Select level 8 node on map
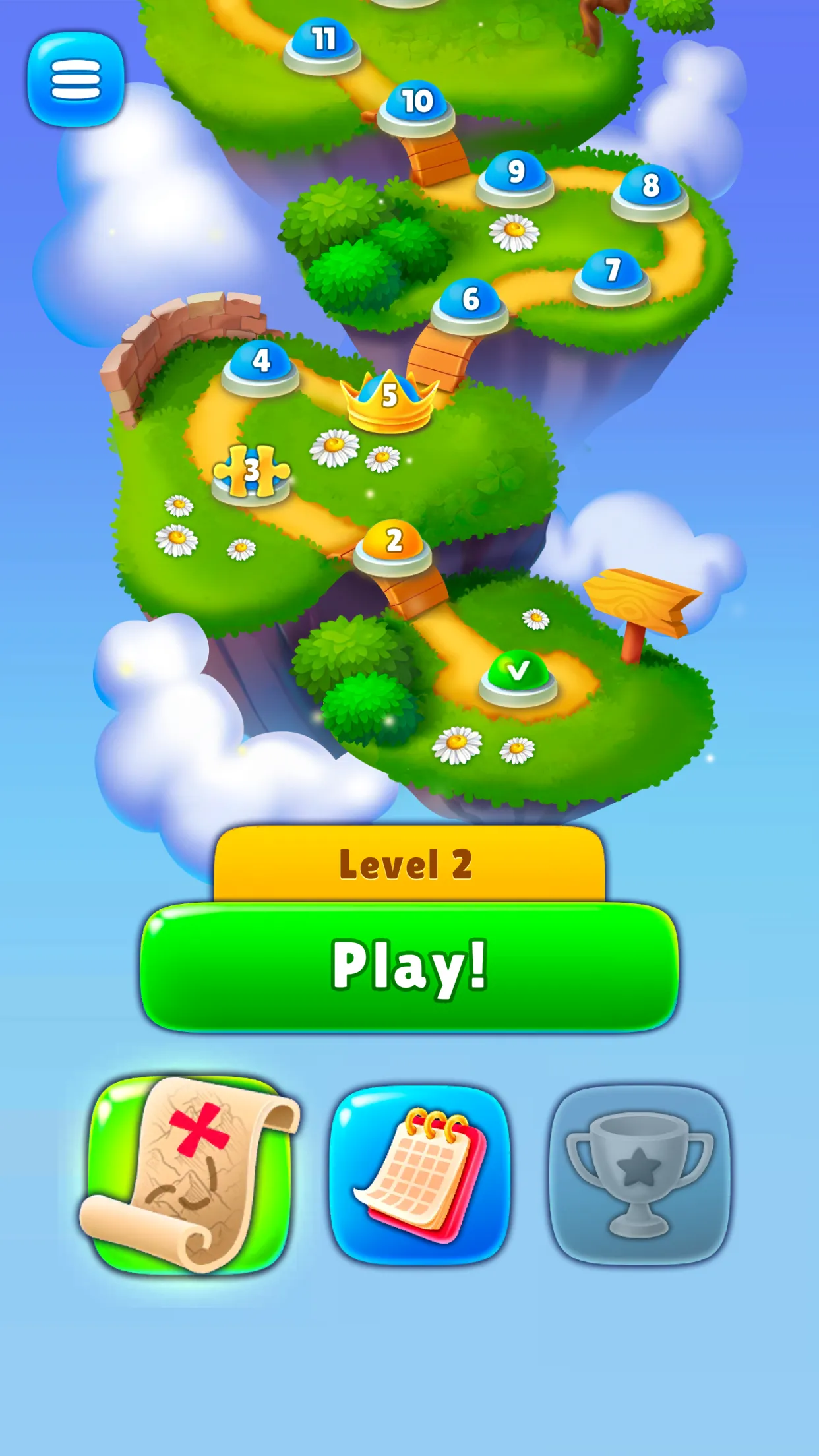Viewport: 819px width, 1456px height. click(x=650, y=191)
